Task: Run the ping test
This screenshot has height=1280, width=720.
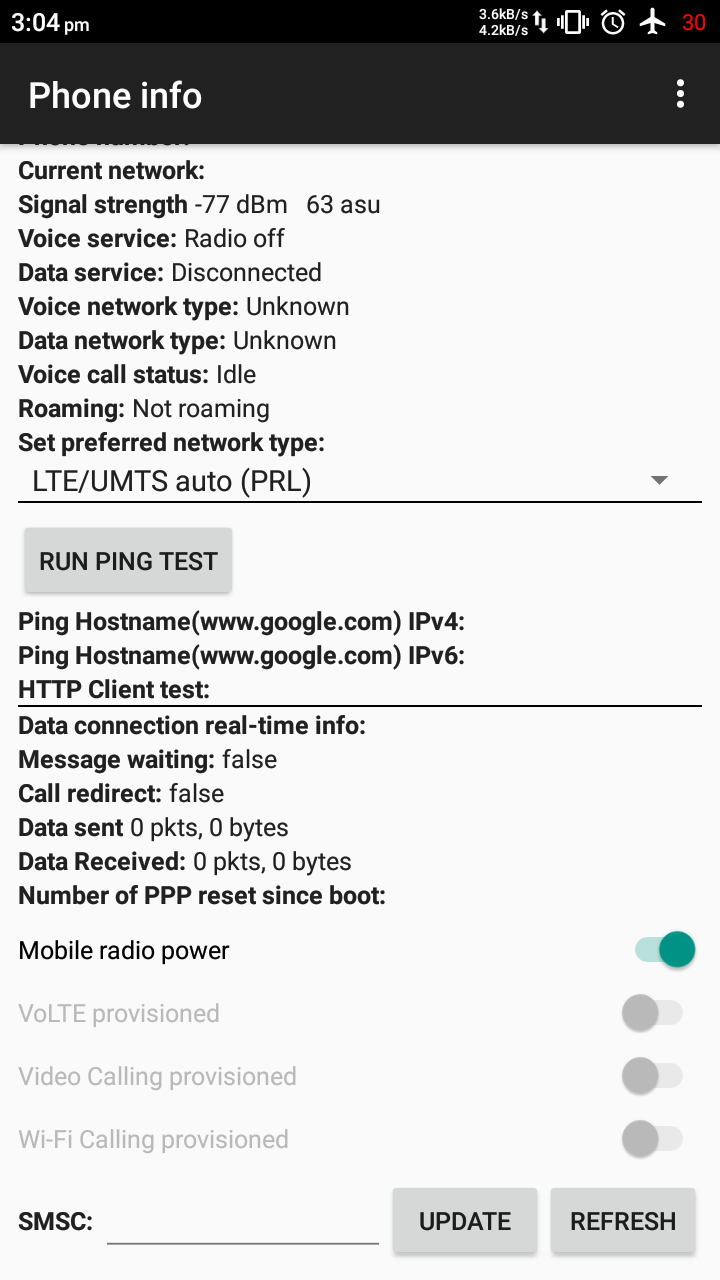Action: (x=128, y=561)
